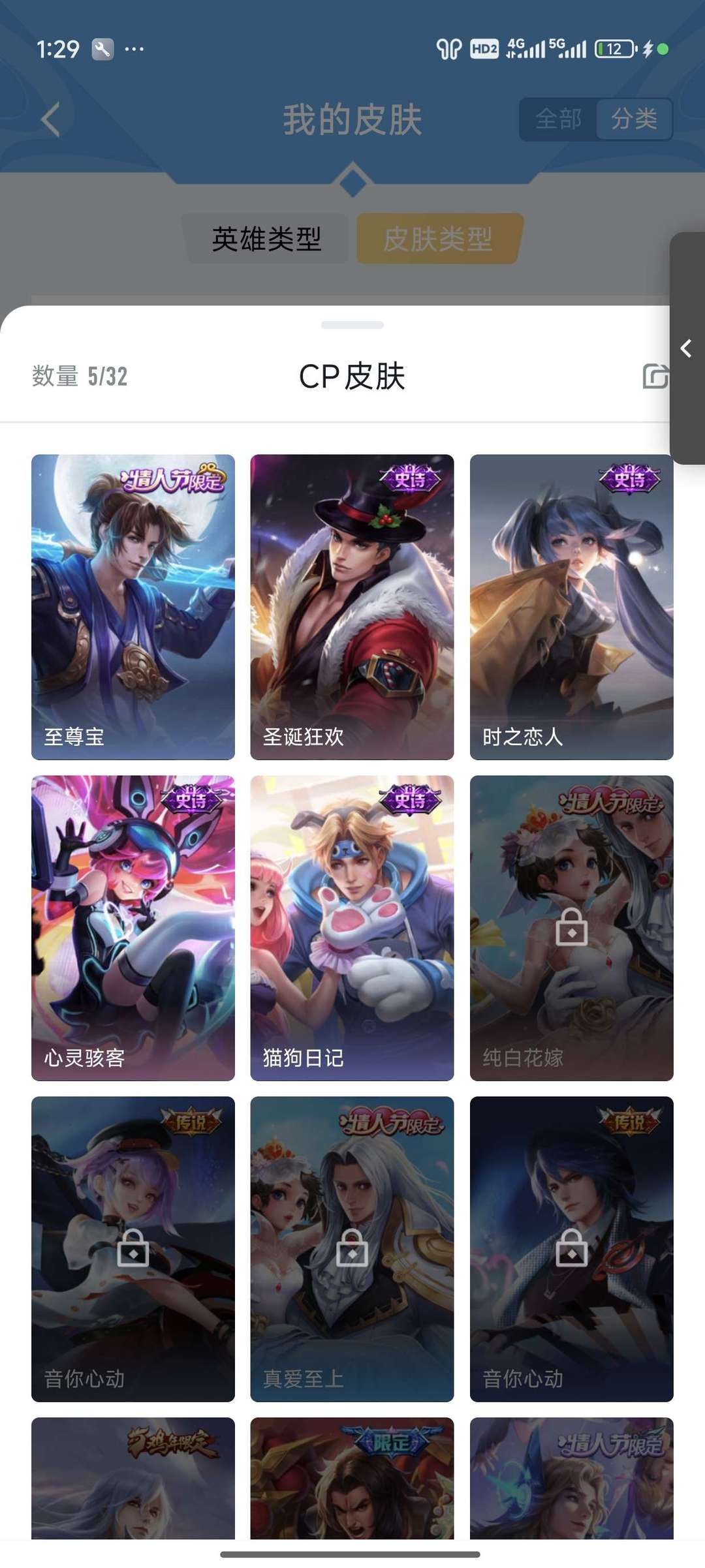
Task: Select the 皮肤类型 tab
Action: [438, 239]
